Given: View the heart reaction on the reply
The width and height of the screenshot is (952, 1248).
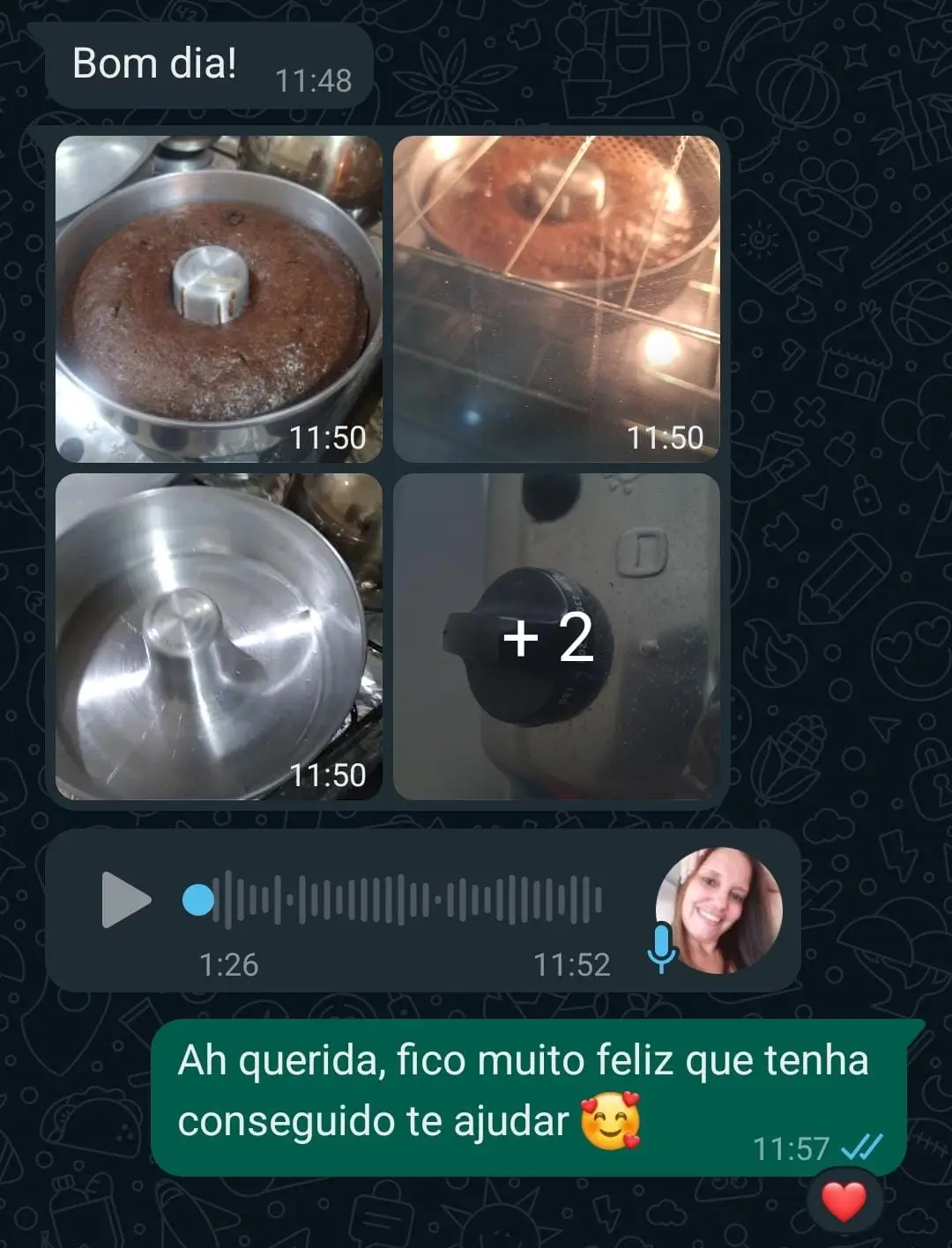Looking at the screenshot, I should point(843,1201).
